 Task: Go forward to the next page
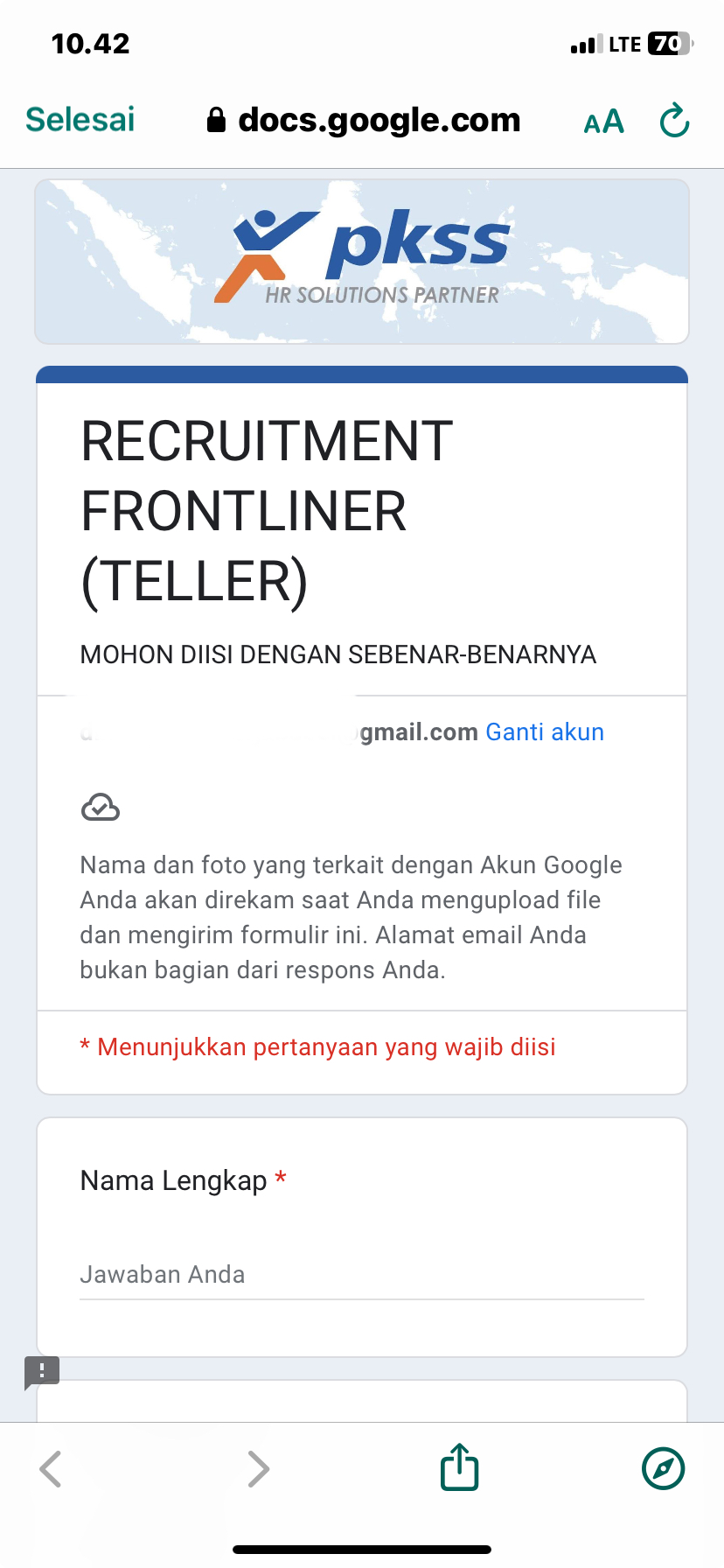[x=258, y=1468]
